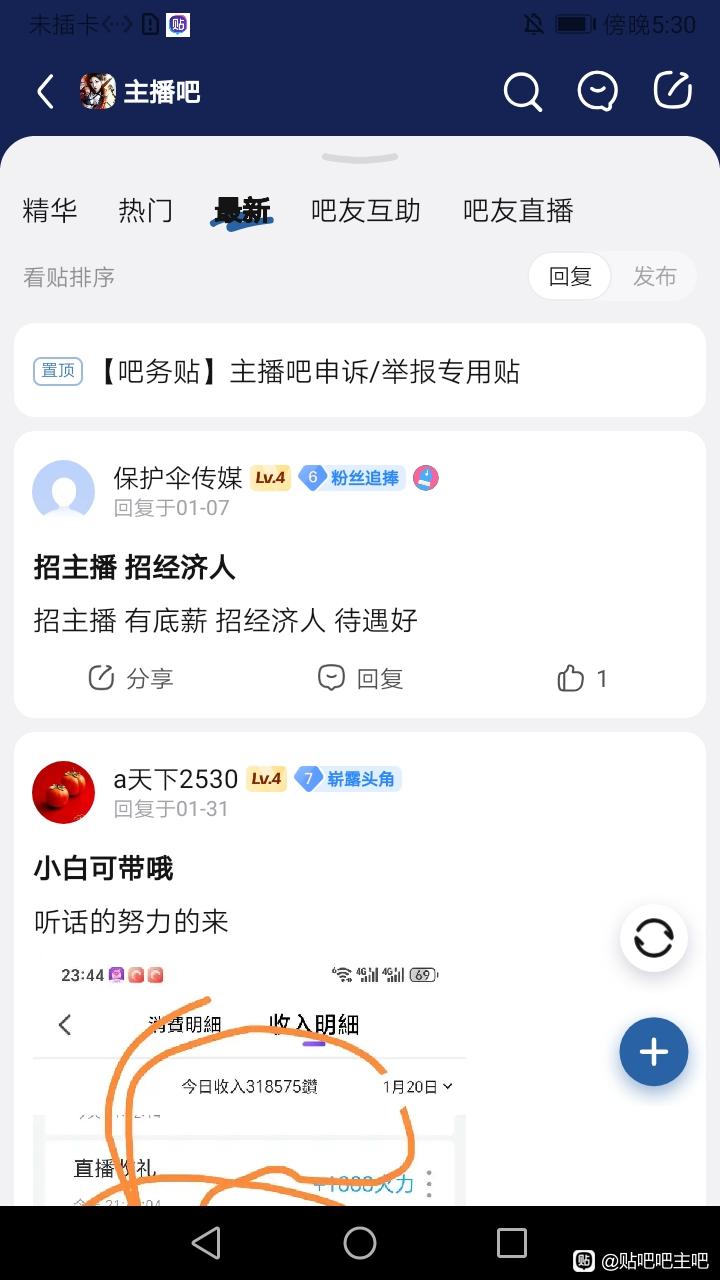Sort posts by 回复
The image size is (720, 1280).
[x=570, y=277]
